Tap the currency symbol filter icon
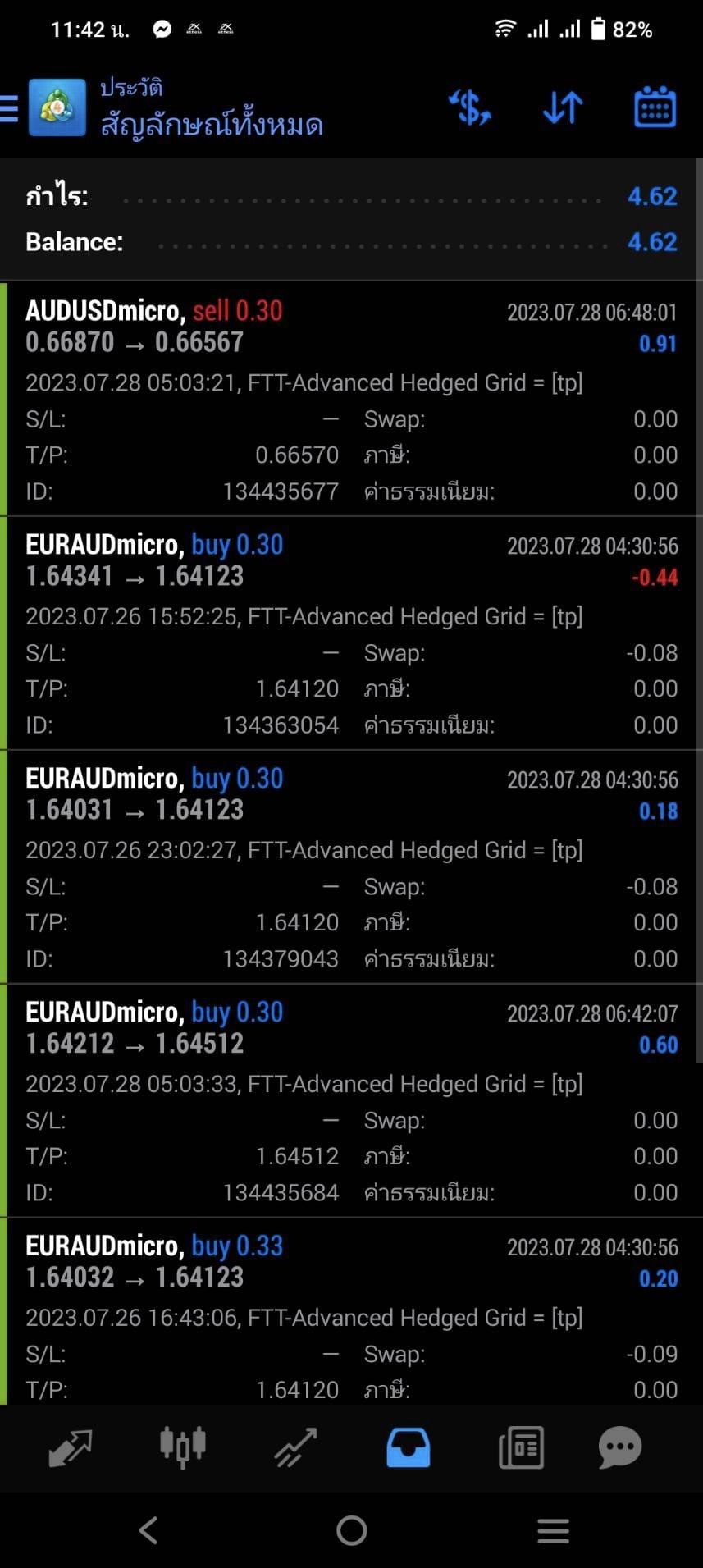 [470, 107]
